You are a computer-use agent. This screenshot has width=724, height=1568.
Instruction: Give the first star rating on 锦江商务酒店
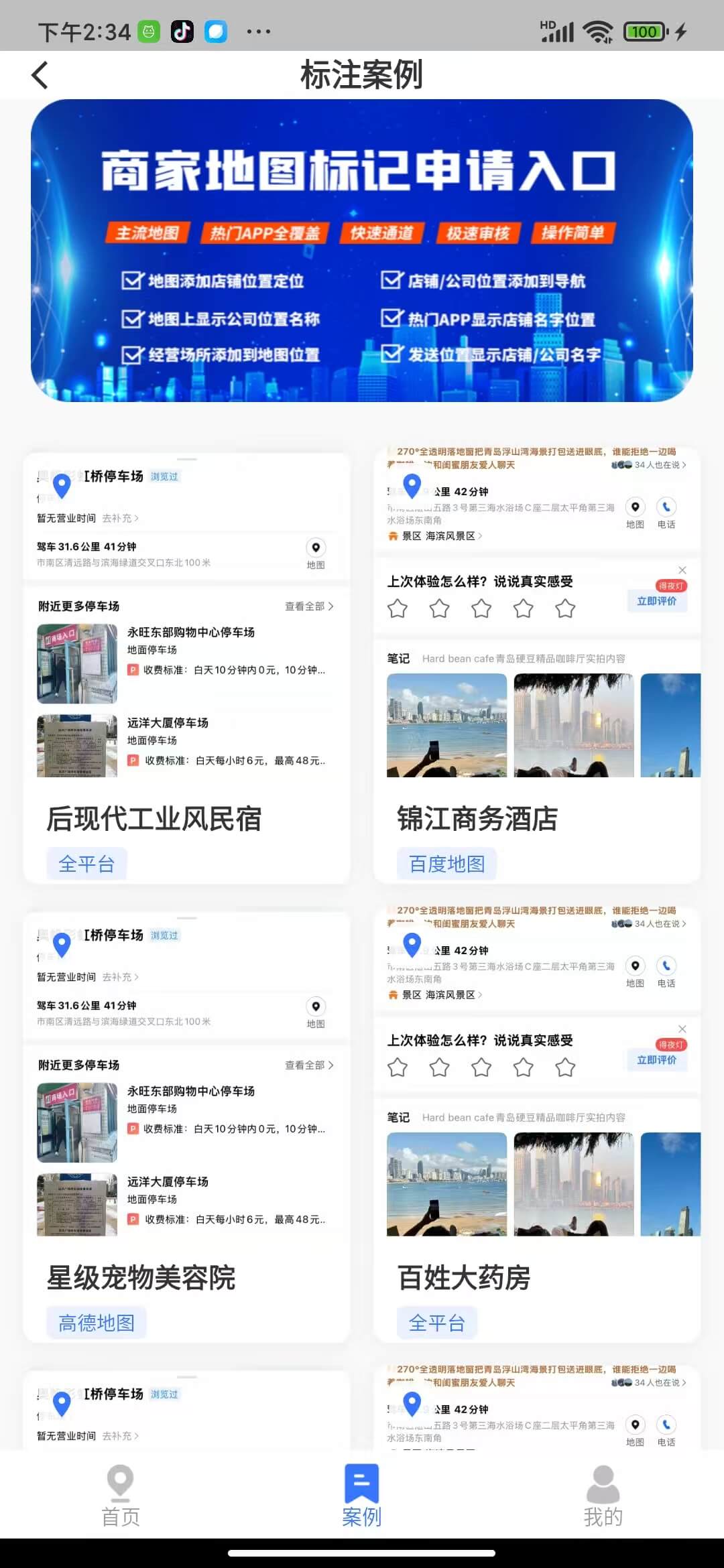[398, 608]
